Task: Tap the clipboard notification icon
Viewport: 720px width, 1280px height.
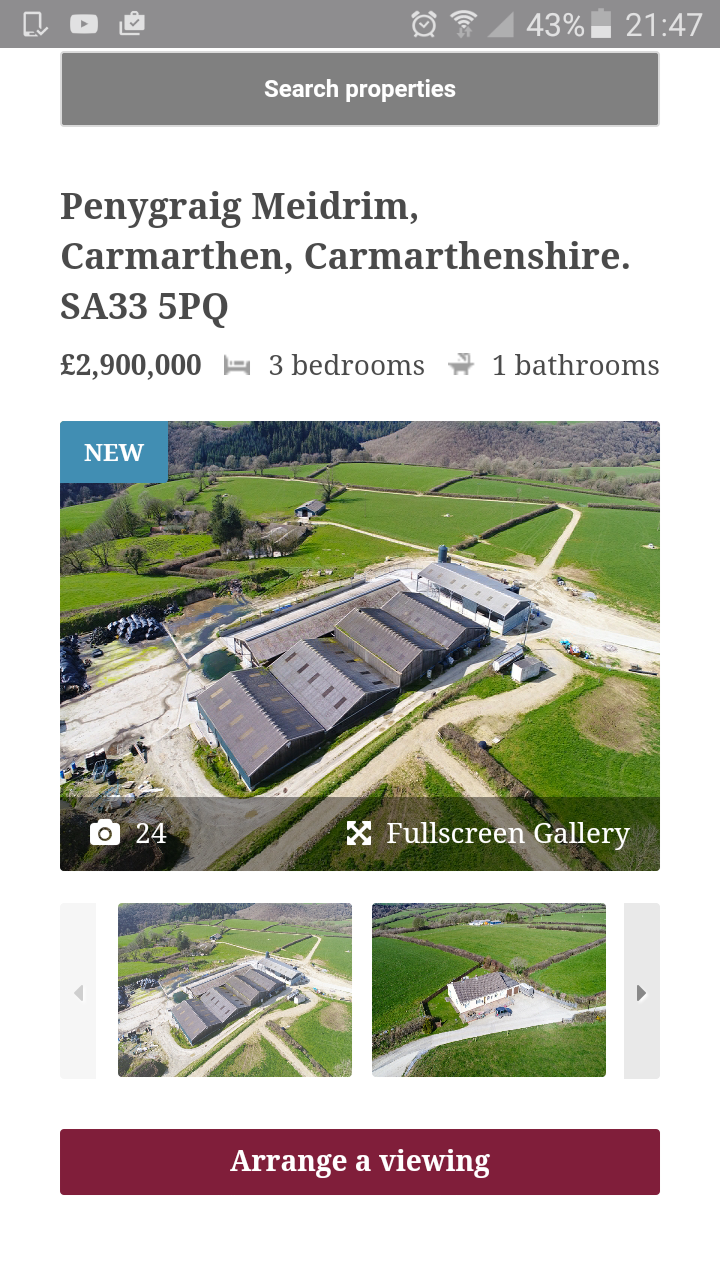Action: [131, 24]
